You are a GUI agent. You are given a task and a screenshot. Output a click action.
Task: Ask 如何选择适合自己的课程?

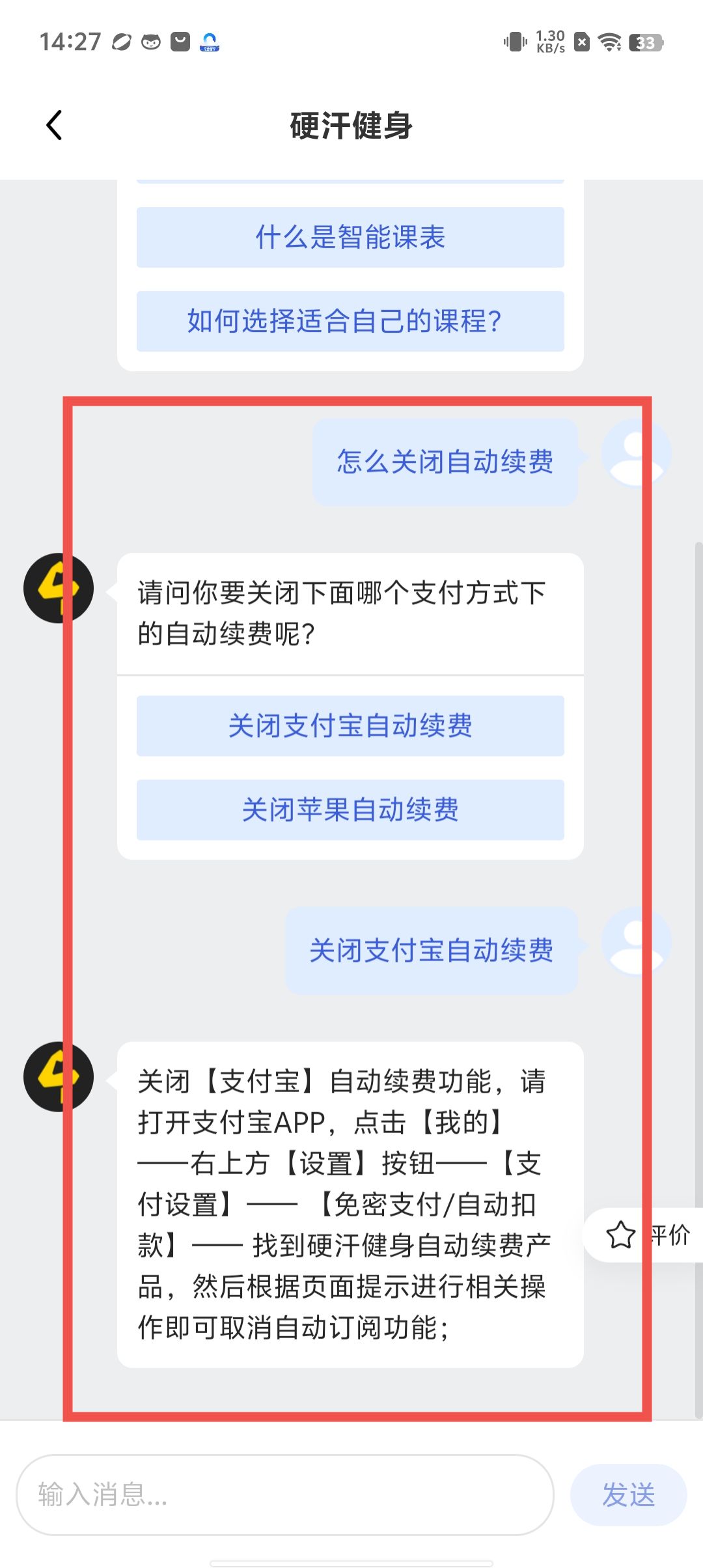350,321
